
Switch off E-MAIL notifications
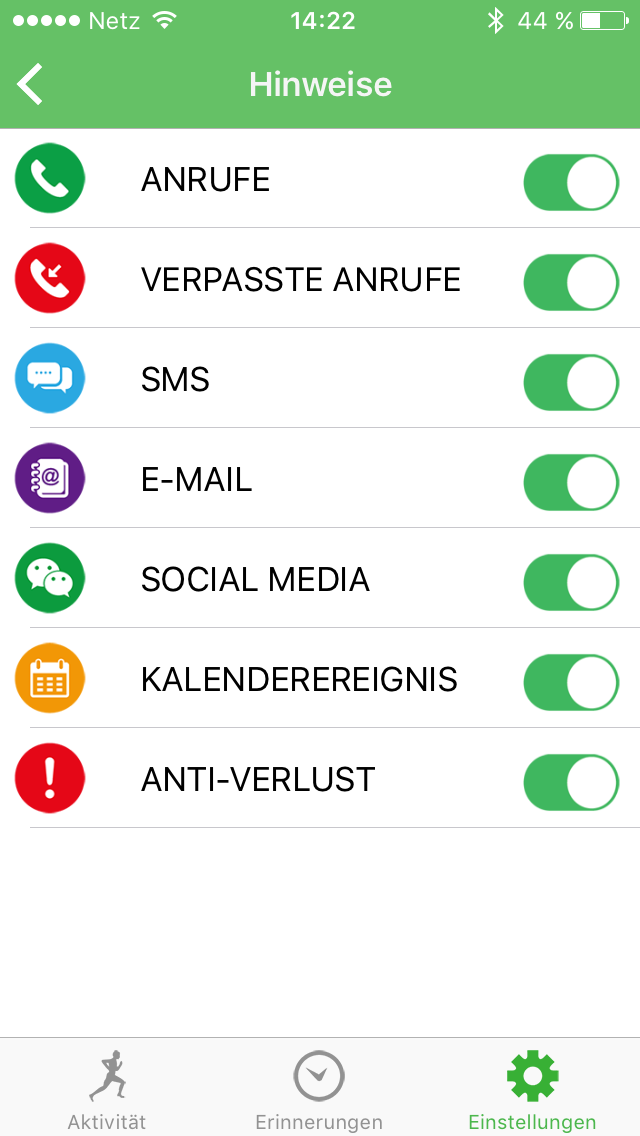571,482
